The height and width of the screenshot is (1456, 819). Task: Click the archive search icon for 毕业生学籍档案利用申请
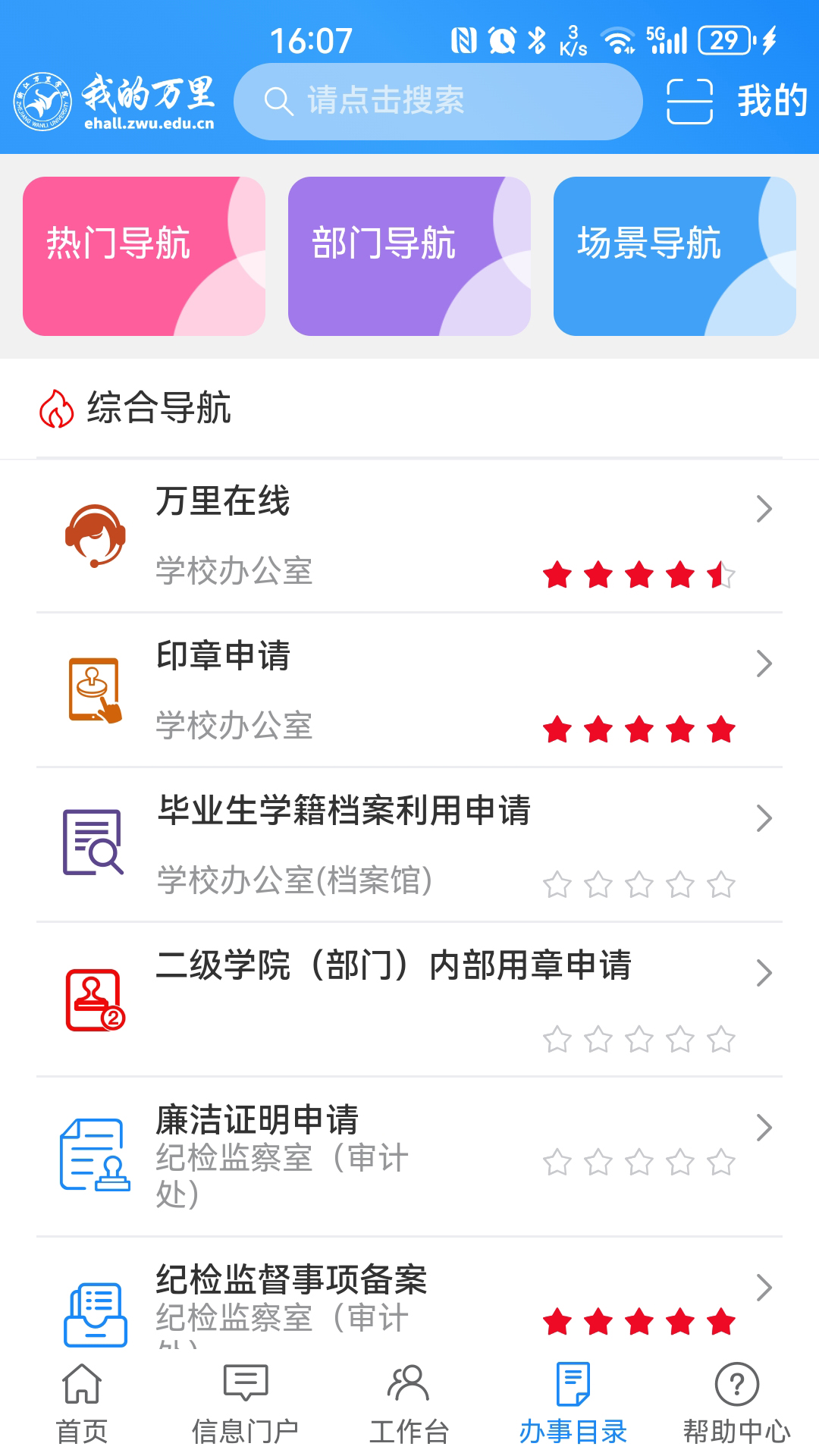coord(91,843)
